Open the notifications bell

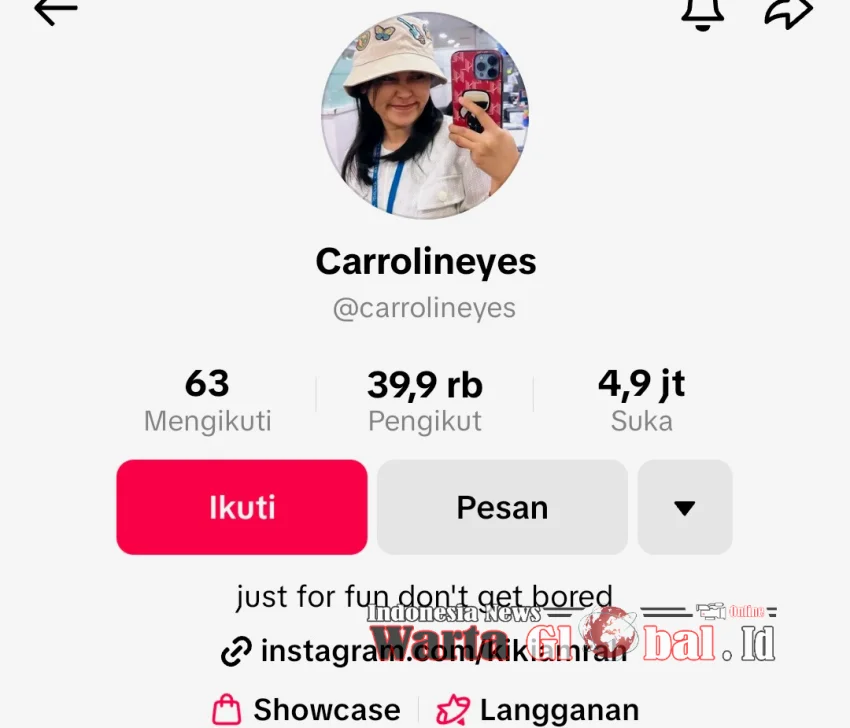coord(703,12)
